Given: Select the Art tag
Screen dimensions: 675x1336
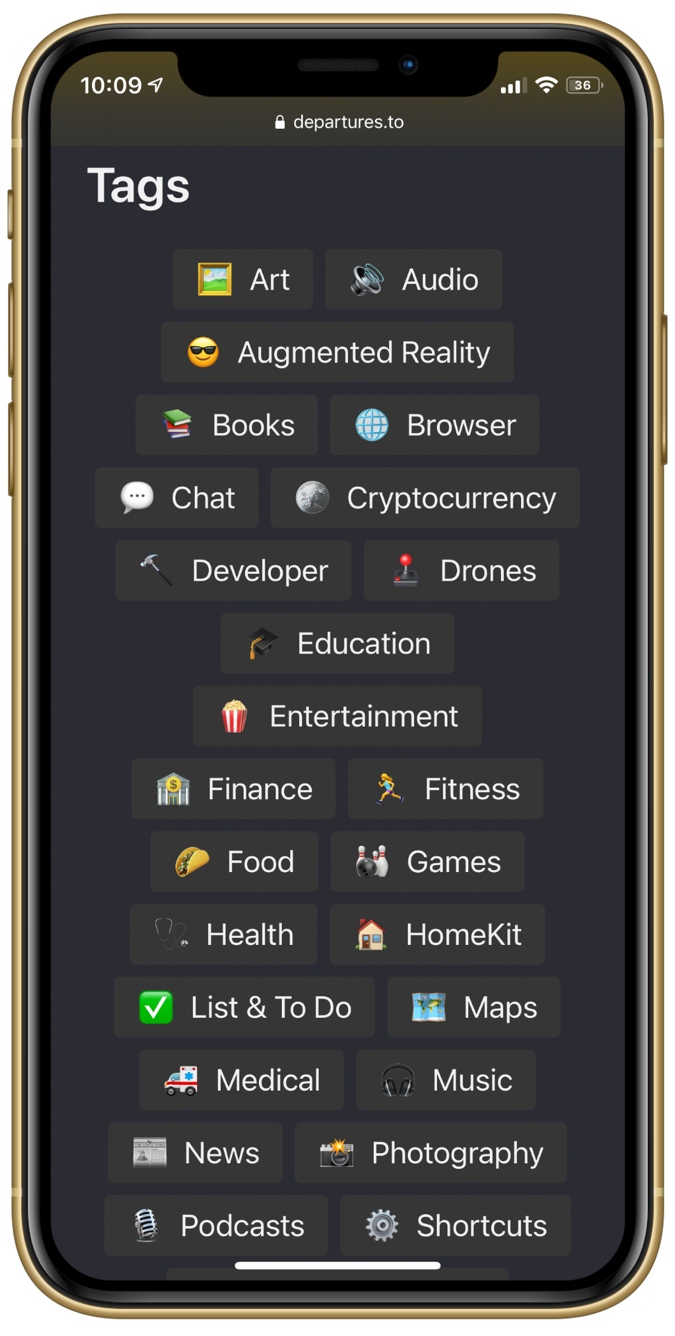Looking at the screenshot, I should click(243, 280).
